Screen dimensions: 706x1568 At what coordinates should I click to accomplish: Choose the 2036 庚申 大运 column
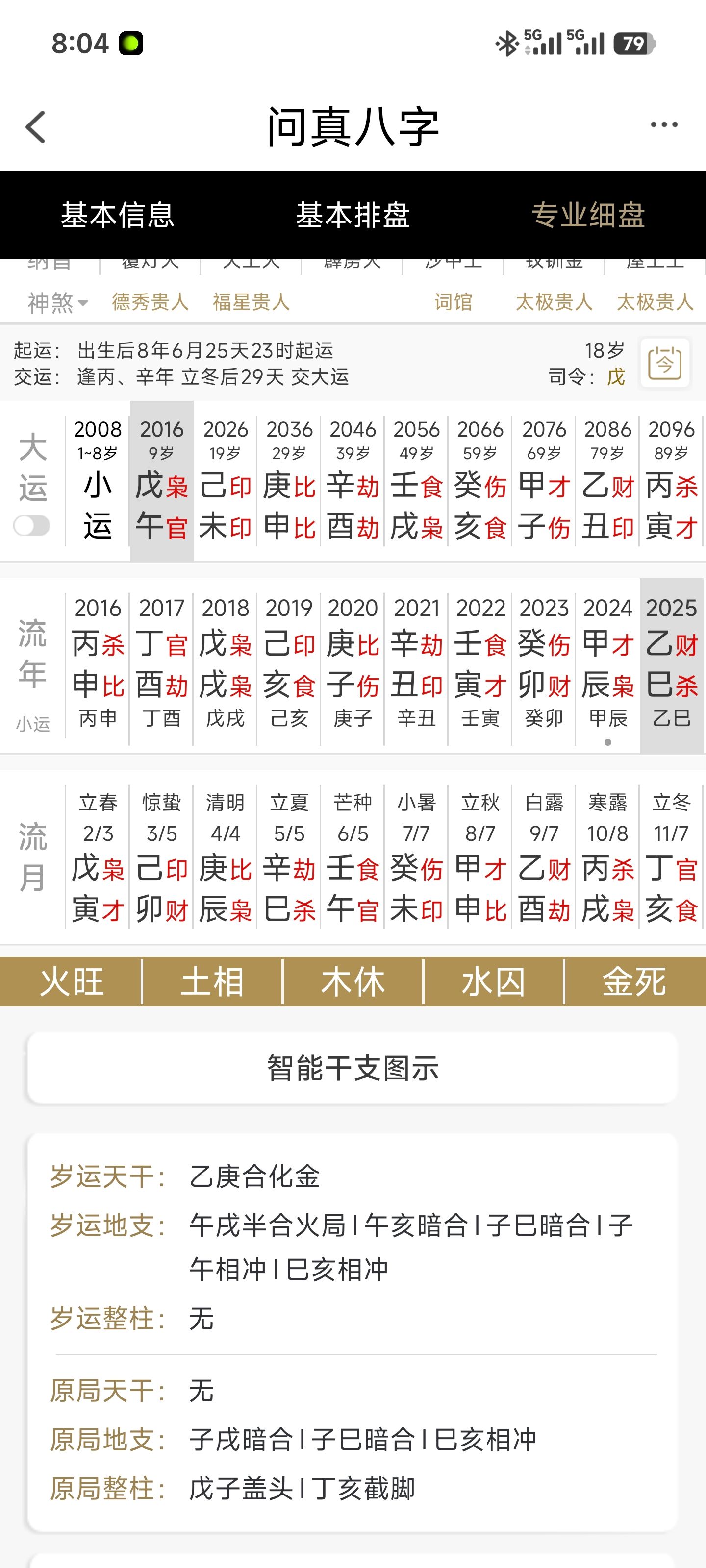[289, 481]
